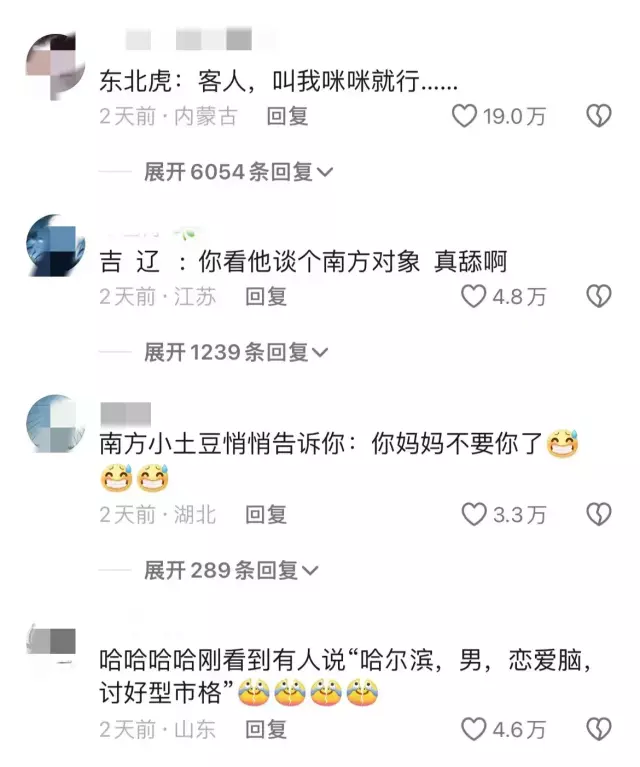Expand 289 replies under 南方小土豆 comment
This screenshot has height=767, width=640.
(x=230, y=571)
